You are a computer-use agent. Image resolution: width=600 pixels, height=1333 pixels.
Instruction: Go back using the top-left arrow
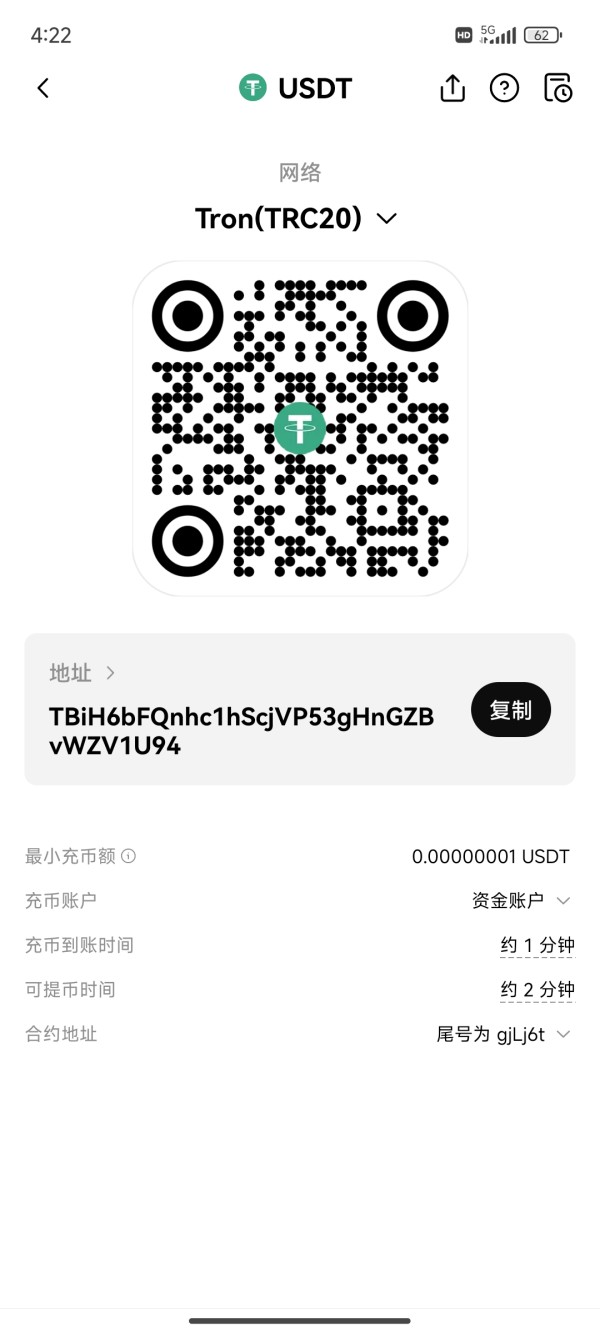pos(43,88)
